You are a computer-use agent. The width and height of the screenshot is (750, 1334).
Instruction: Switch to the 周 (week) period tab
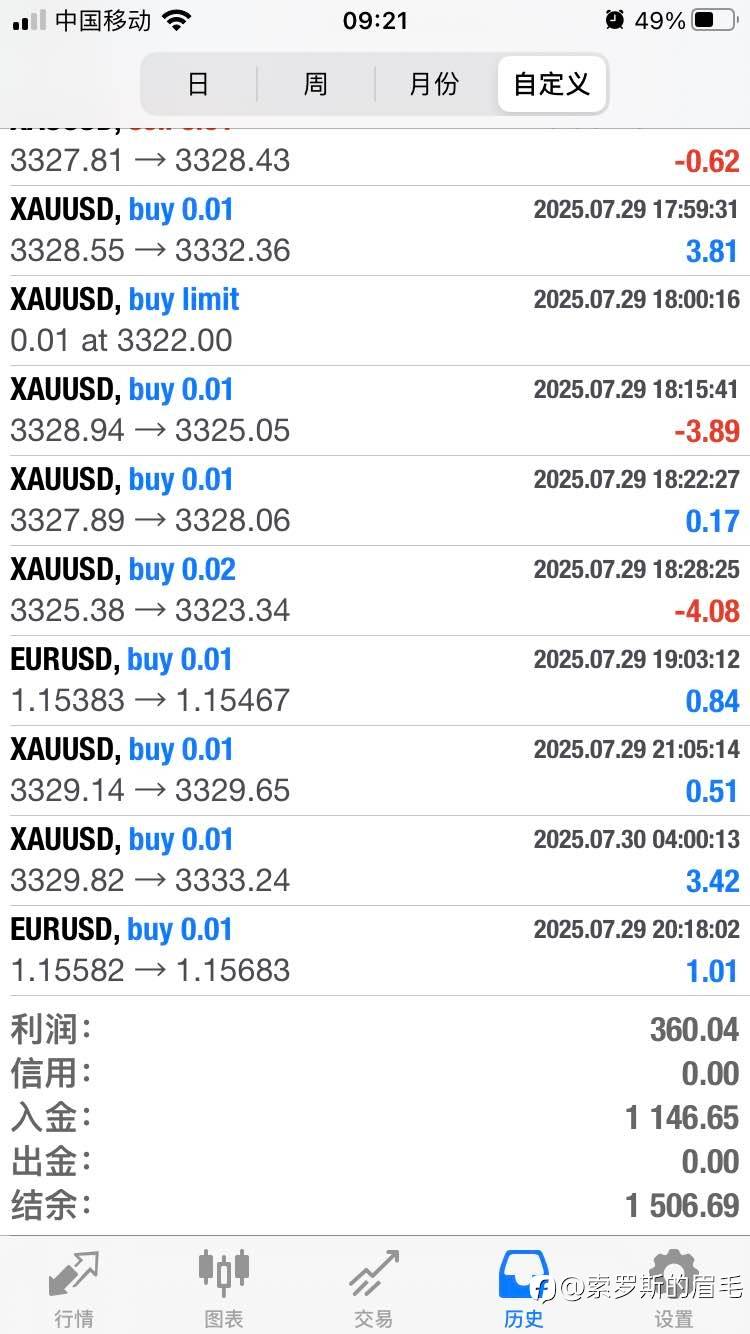[x=316, y=84]
